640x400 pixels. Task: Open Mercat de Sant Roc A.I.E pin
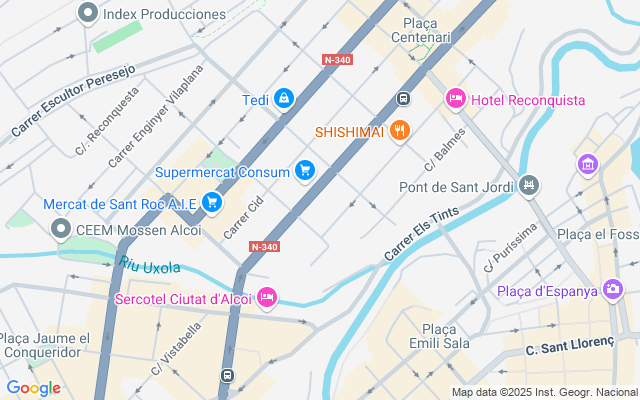[x=211, y=203]
